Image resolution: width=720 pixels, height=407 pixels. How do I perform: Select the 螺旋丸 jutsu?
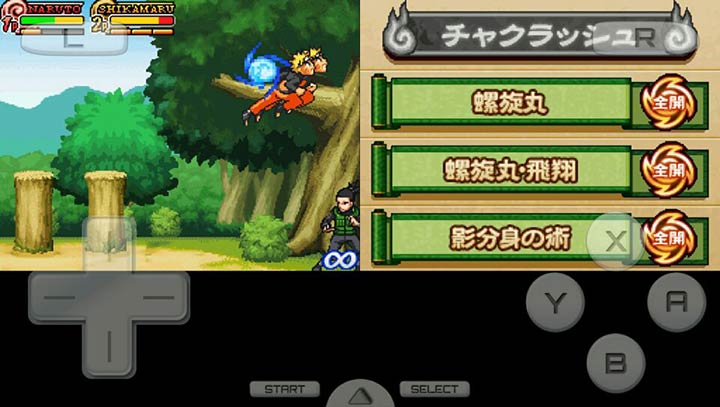[x=509, y=102]
